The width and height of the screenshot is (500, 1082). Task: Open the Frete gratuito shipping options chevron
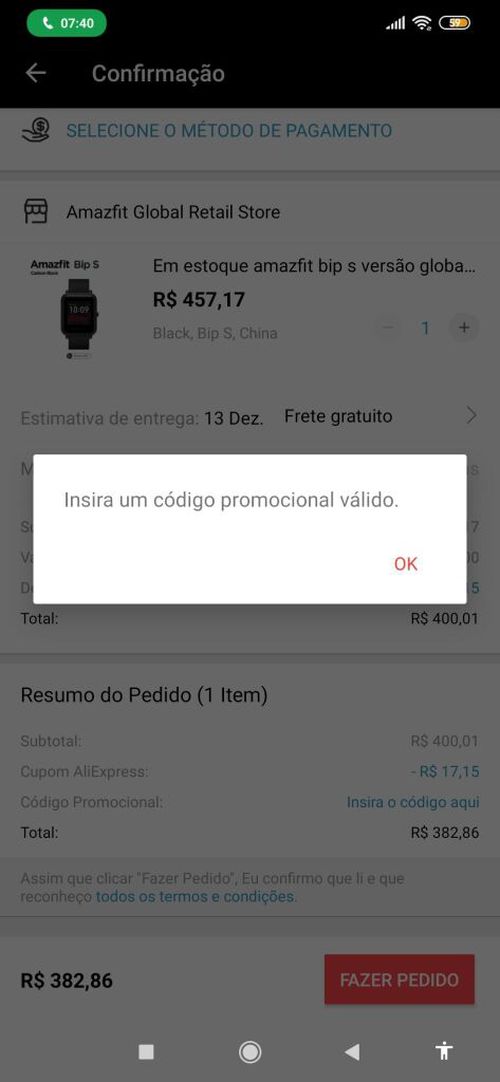(x=472, y=415)
